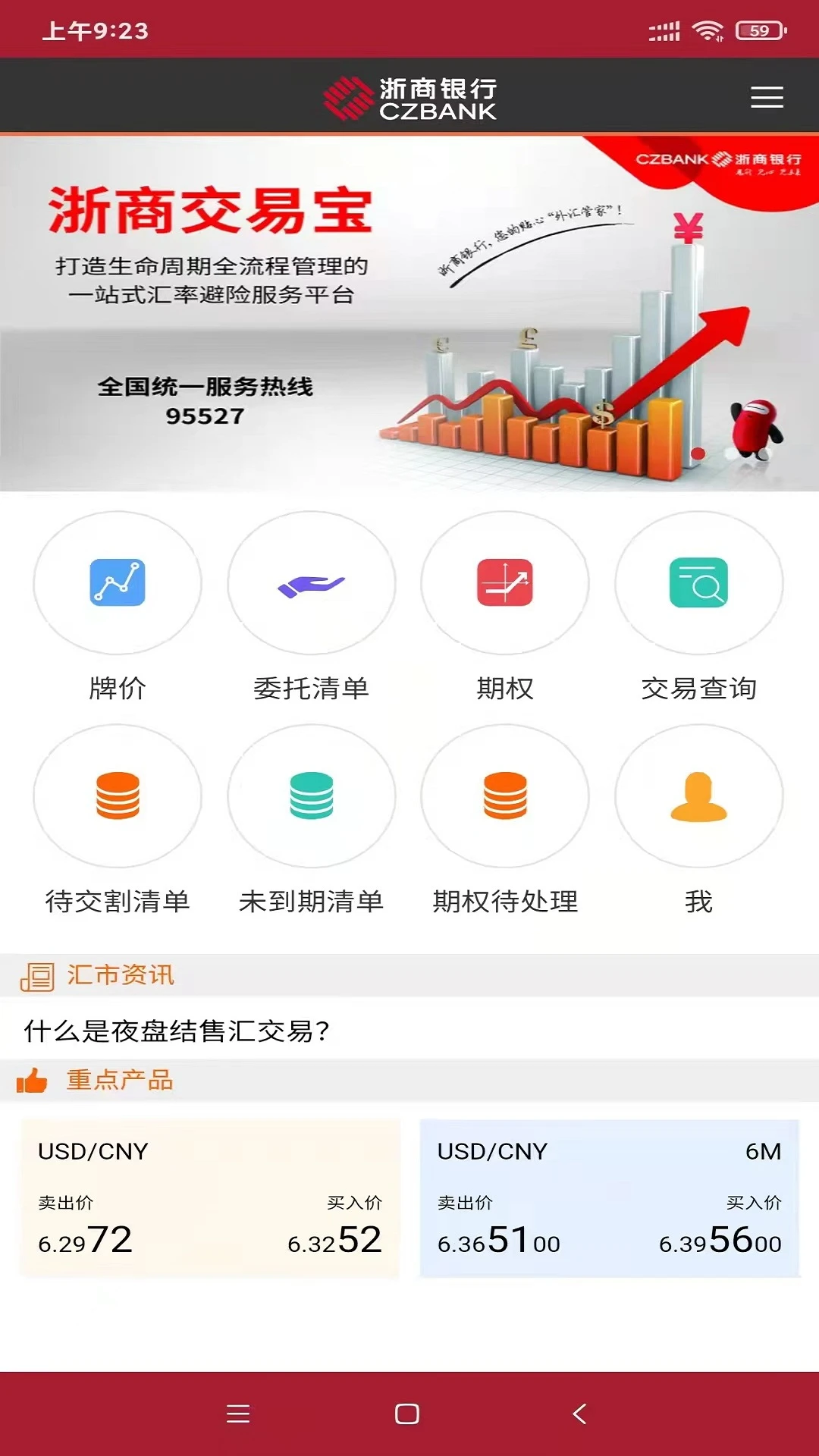Select the 委托清单 entrustment list icon
Viewport: 819px width, 1456px height.
(x=312, y=582)
